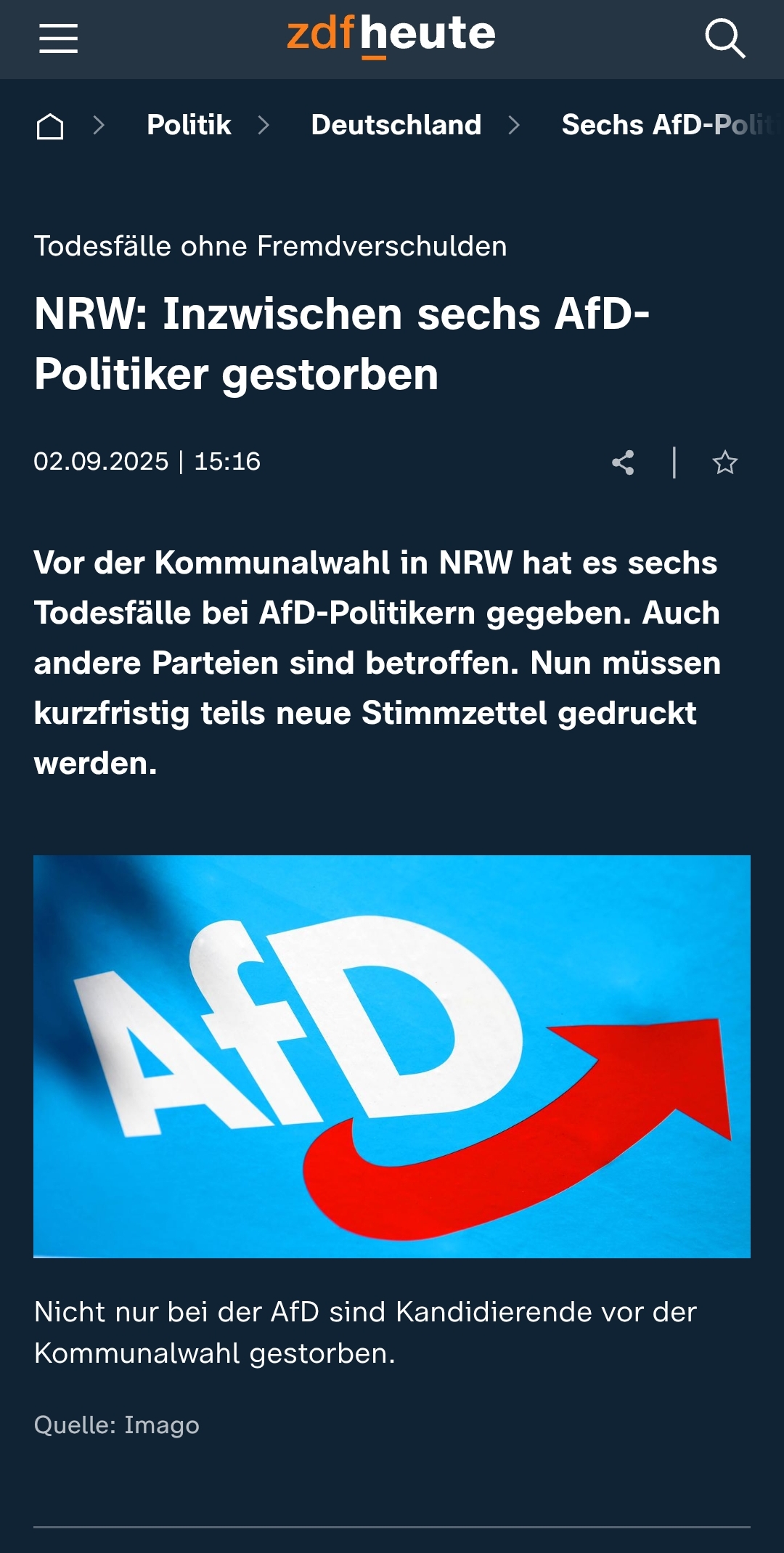Share this article
The width and height of the screenshot is (784, 1553).
pos(623,462)
